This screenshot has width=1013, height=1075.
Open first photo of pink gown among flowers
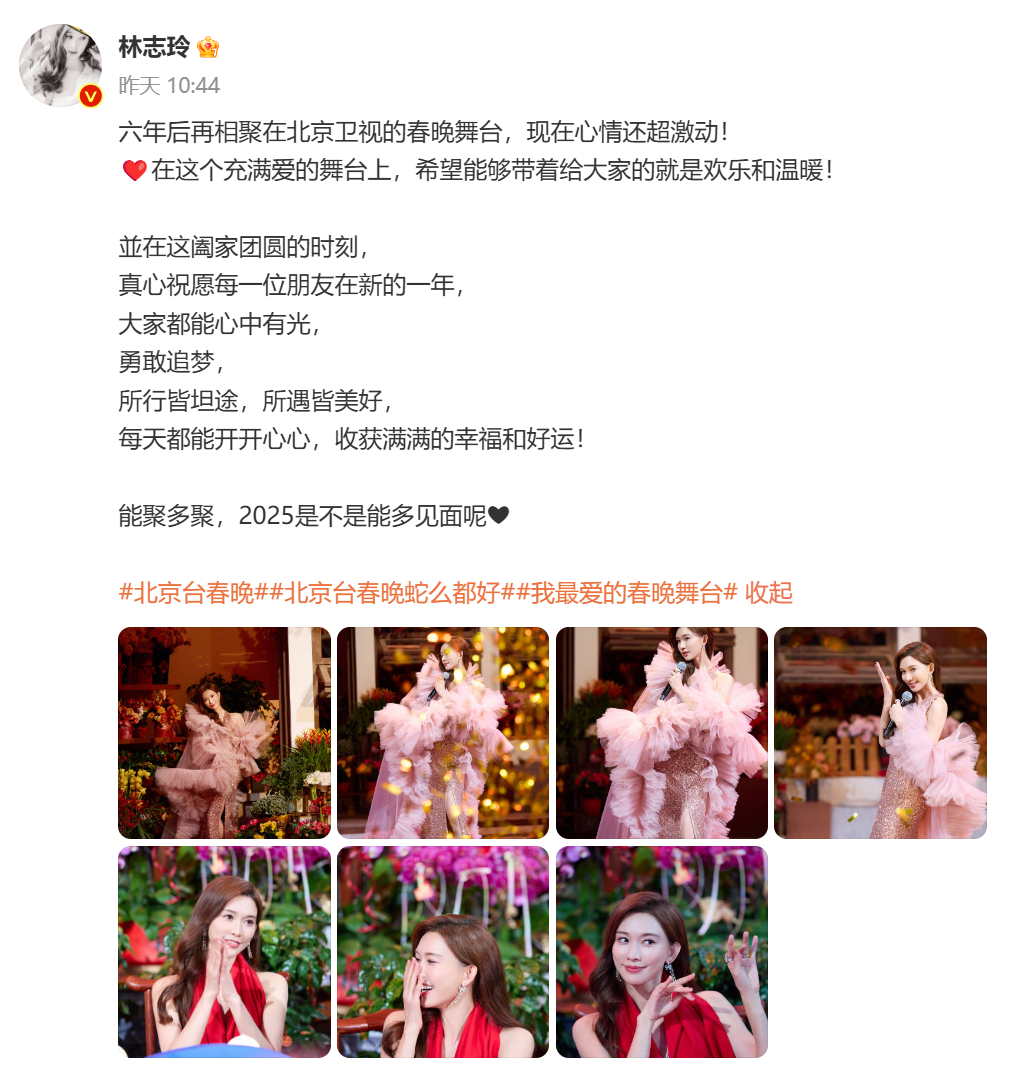tap(224, 733)
